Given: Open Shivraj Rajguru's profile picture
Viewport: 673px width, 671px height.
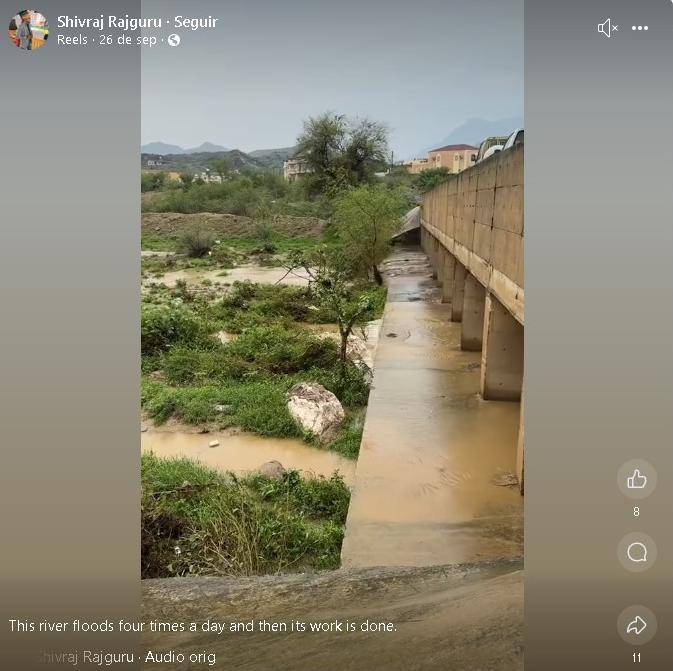Looking at the screenshot, I should pyautogui.click(x=28, y=30).
